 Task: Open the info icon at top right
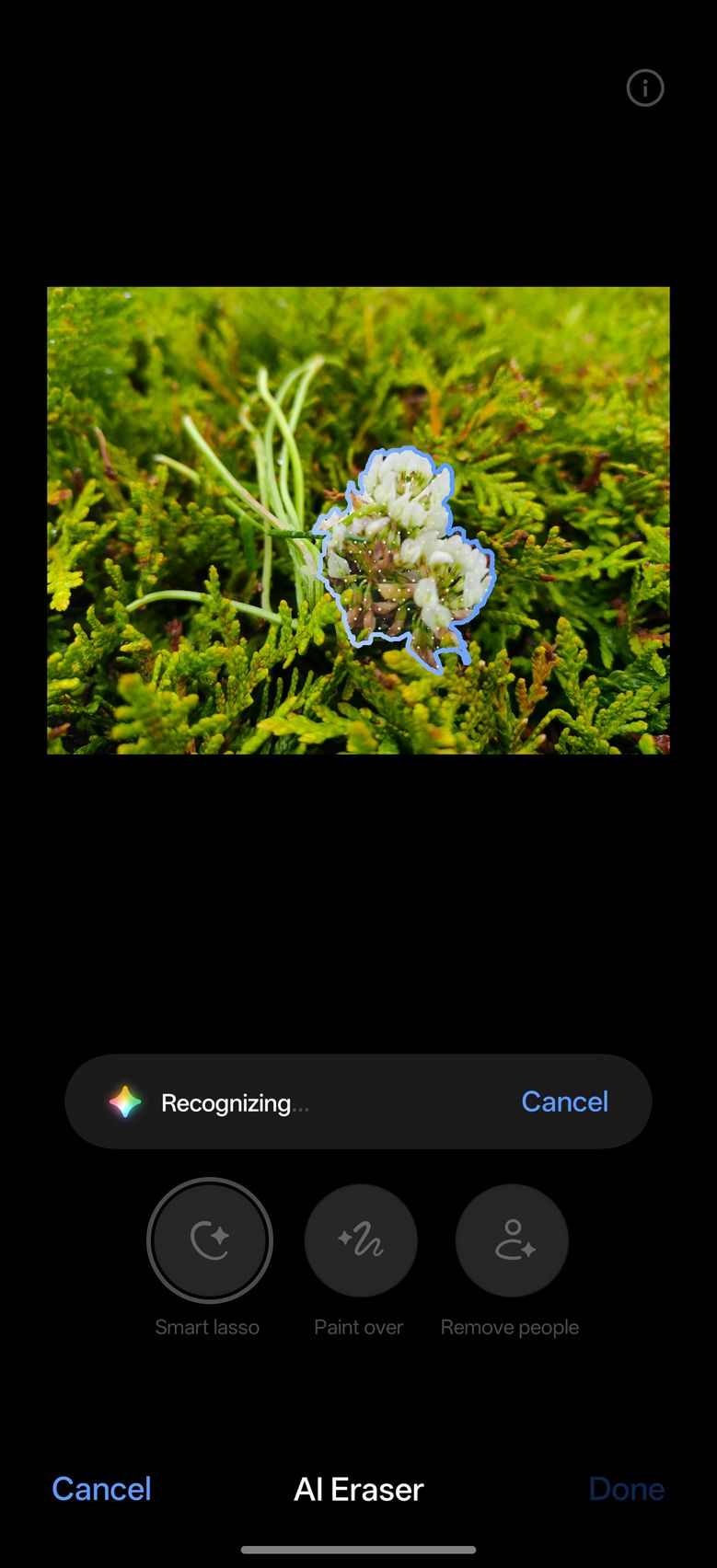tap(644, 88)
